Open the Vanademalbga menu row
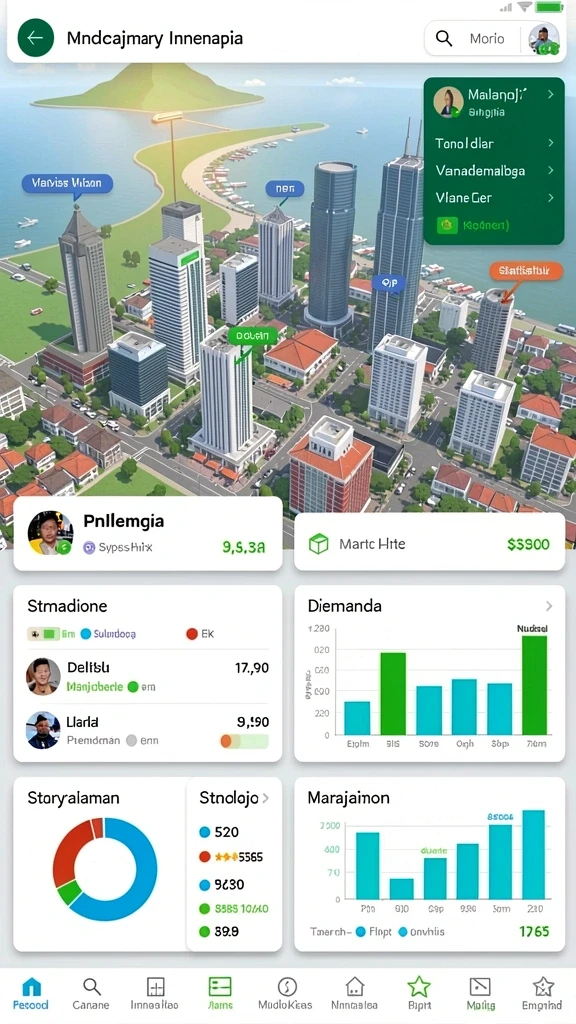 (x=493, y=170)
